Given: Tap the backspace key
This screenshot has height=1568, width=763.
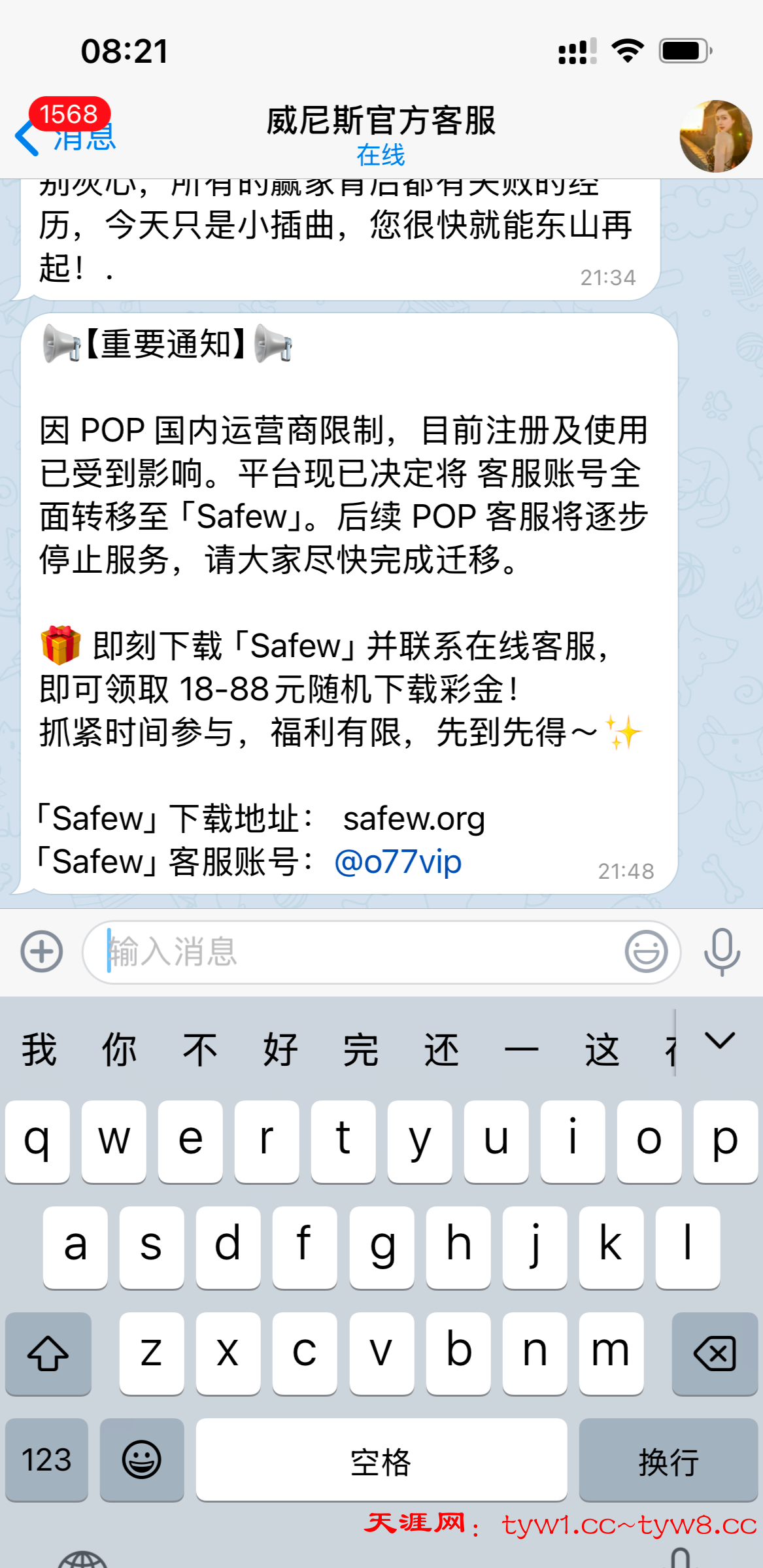Looking at the screenshot, I should 714,1354.
